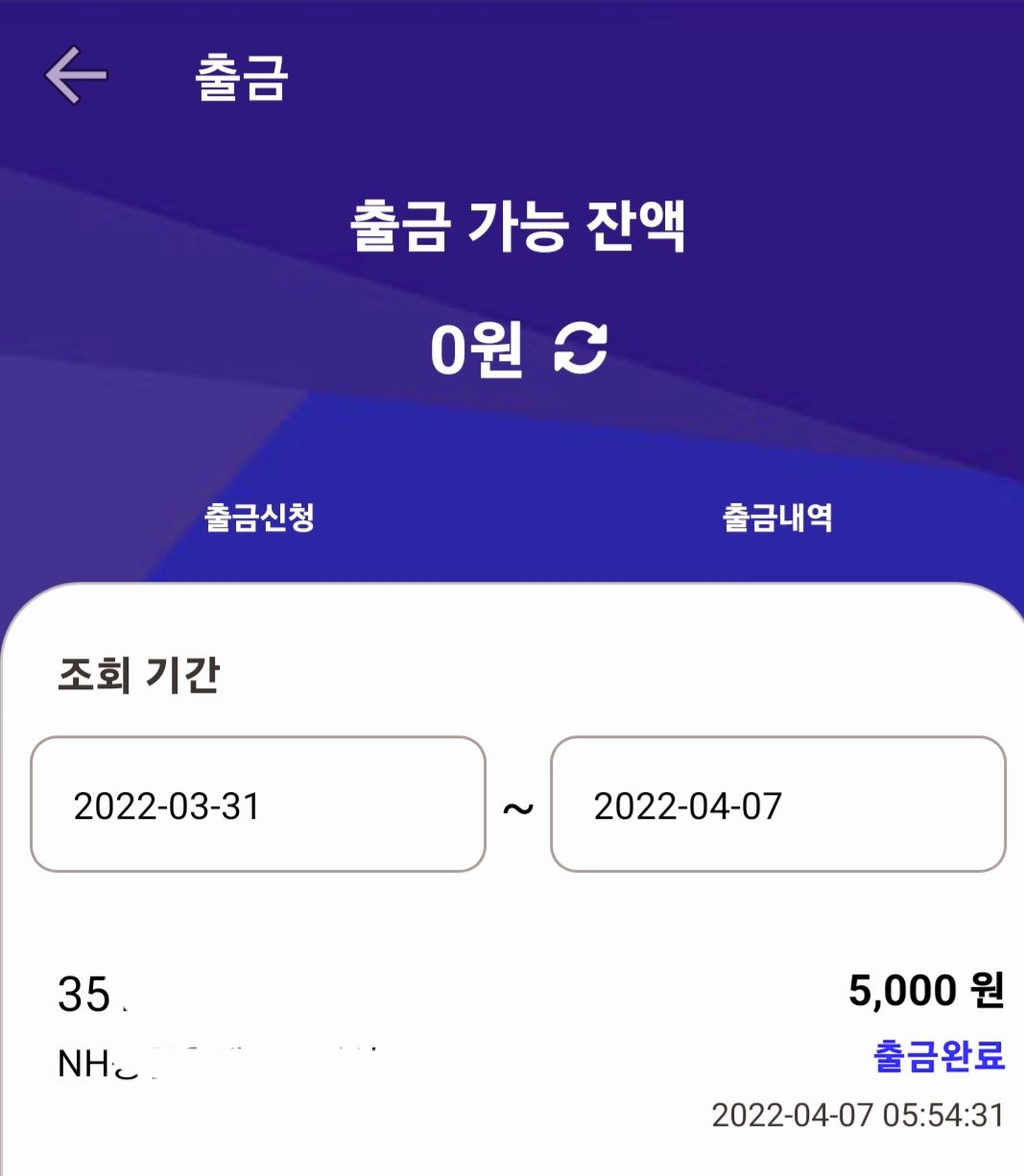Image resolution: width=1024 pixels, height=1176 pixels.
Task: Change the start date 2022-03-31
Action: [257, 804]
